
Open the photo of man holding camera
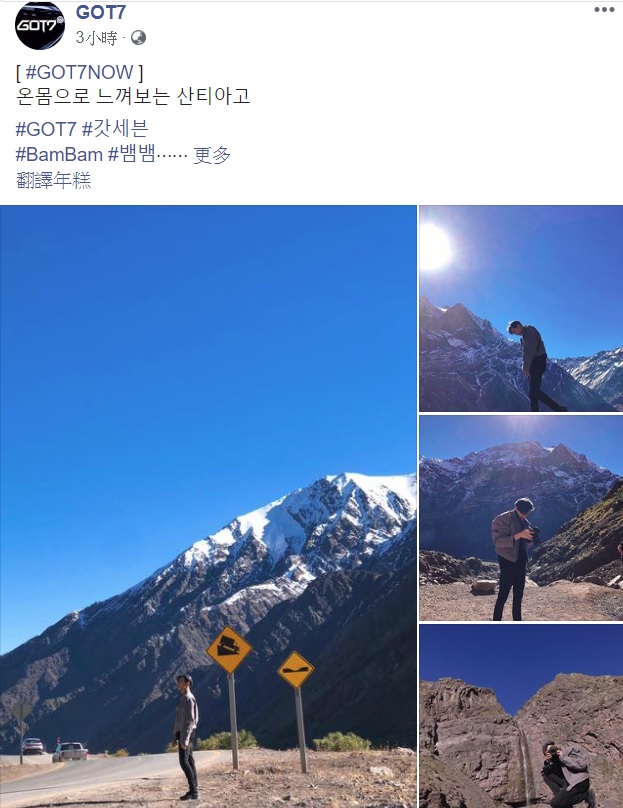click(x=520, y=518)
